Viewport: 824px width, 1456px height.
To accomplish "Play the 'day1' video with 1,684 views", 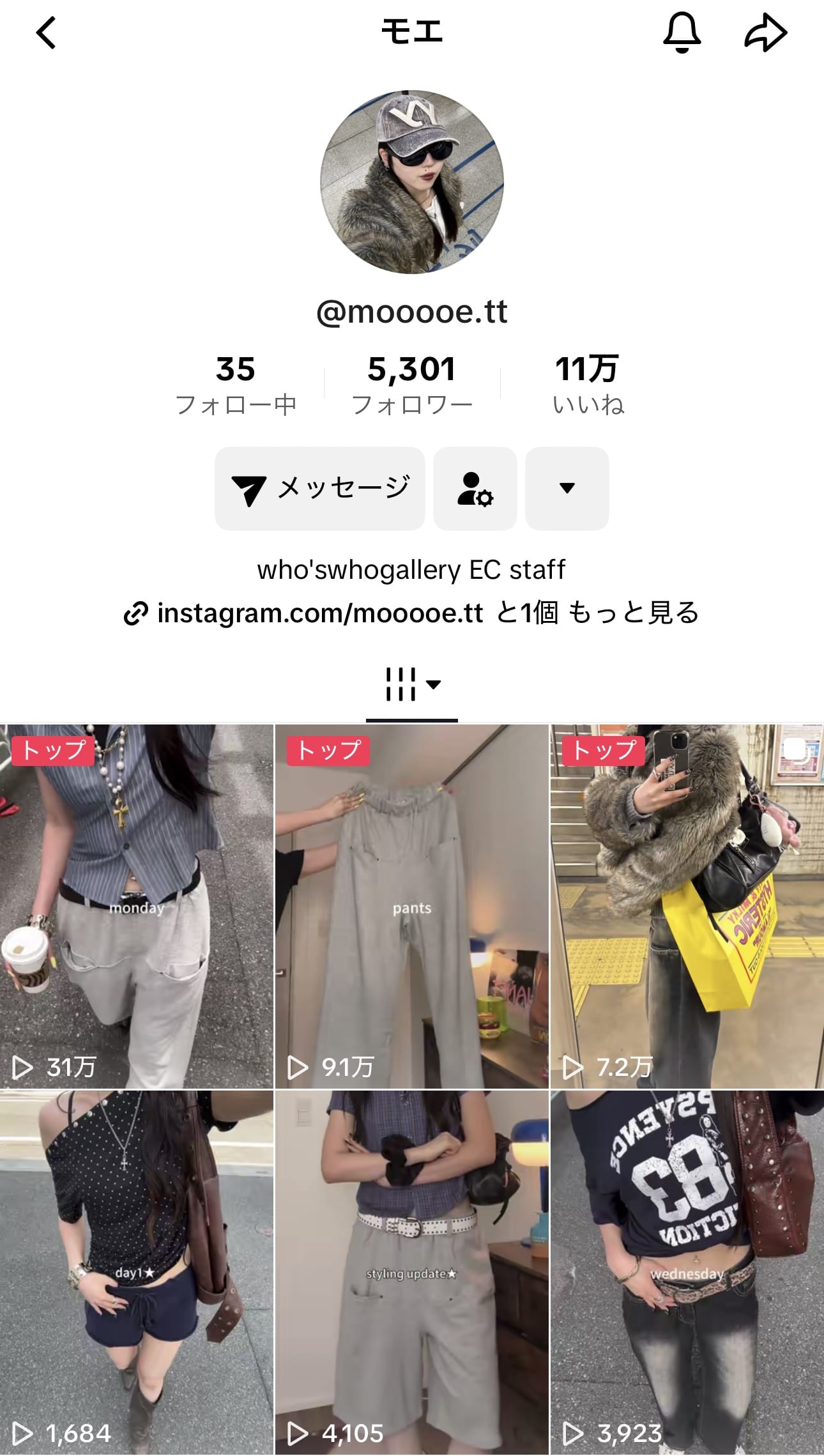I will [136, 1273].
